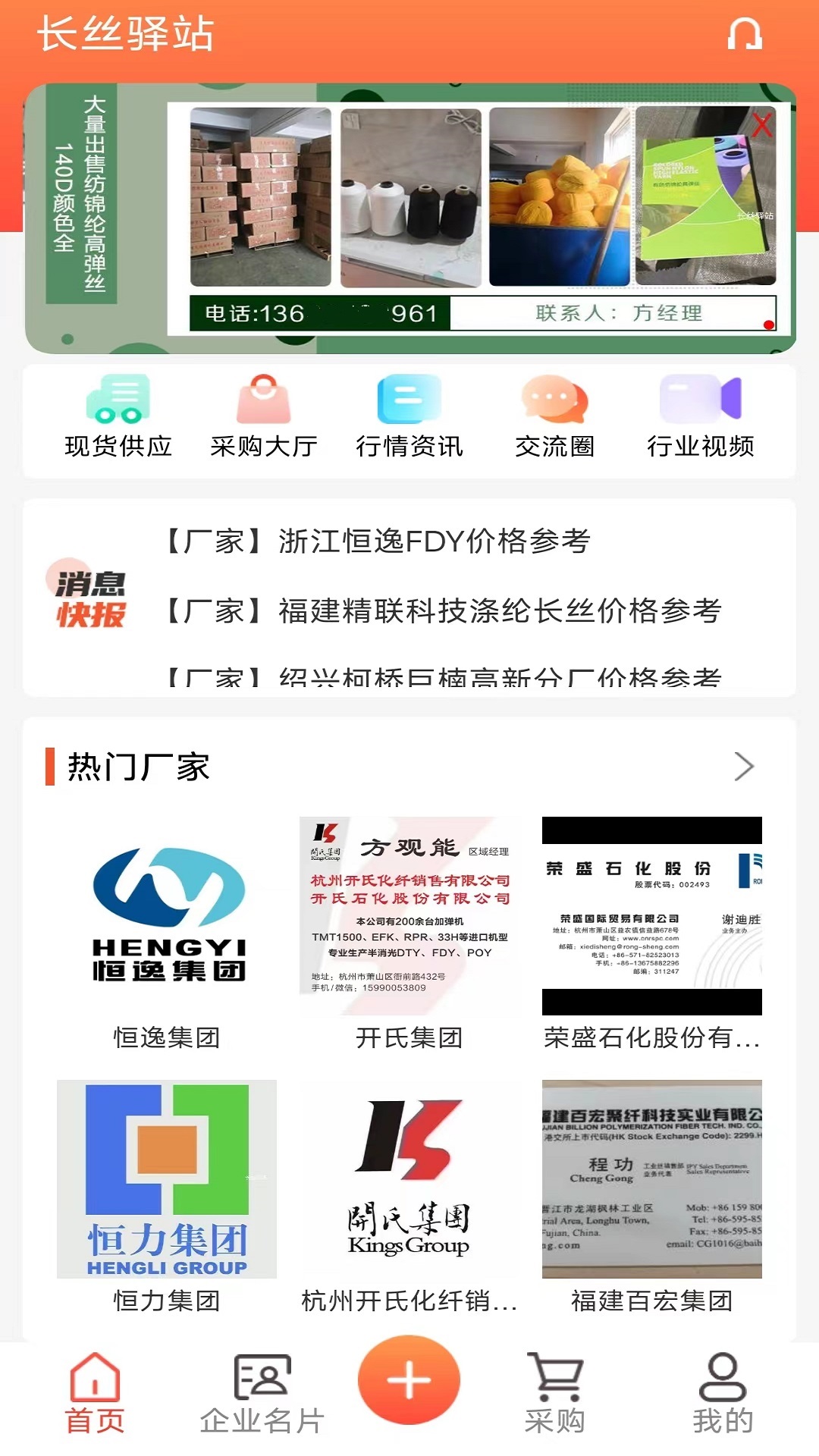Switch to 企业名片 tab
Screen dimensions: 819x1456
[262, 1394]
